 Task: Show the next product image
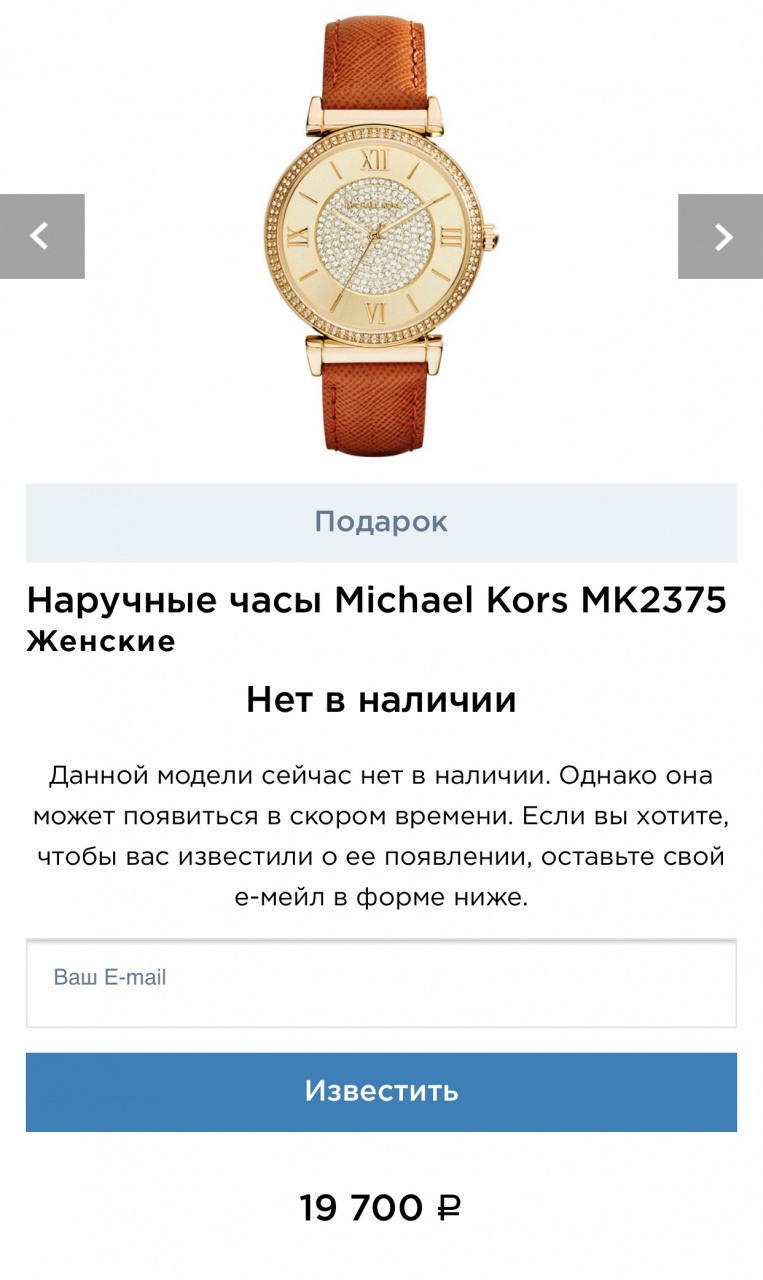[x=721, y=236]
